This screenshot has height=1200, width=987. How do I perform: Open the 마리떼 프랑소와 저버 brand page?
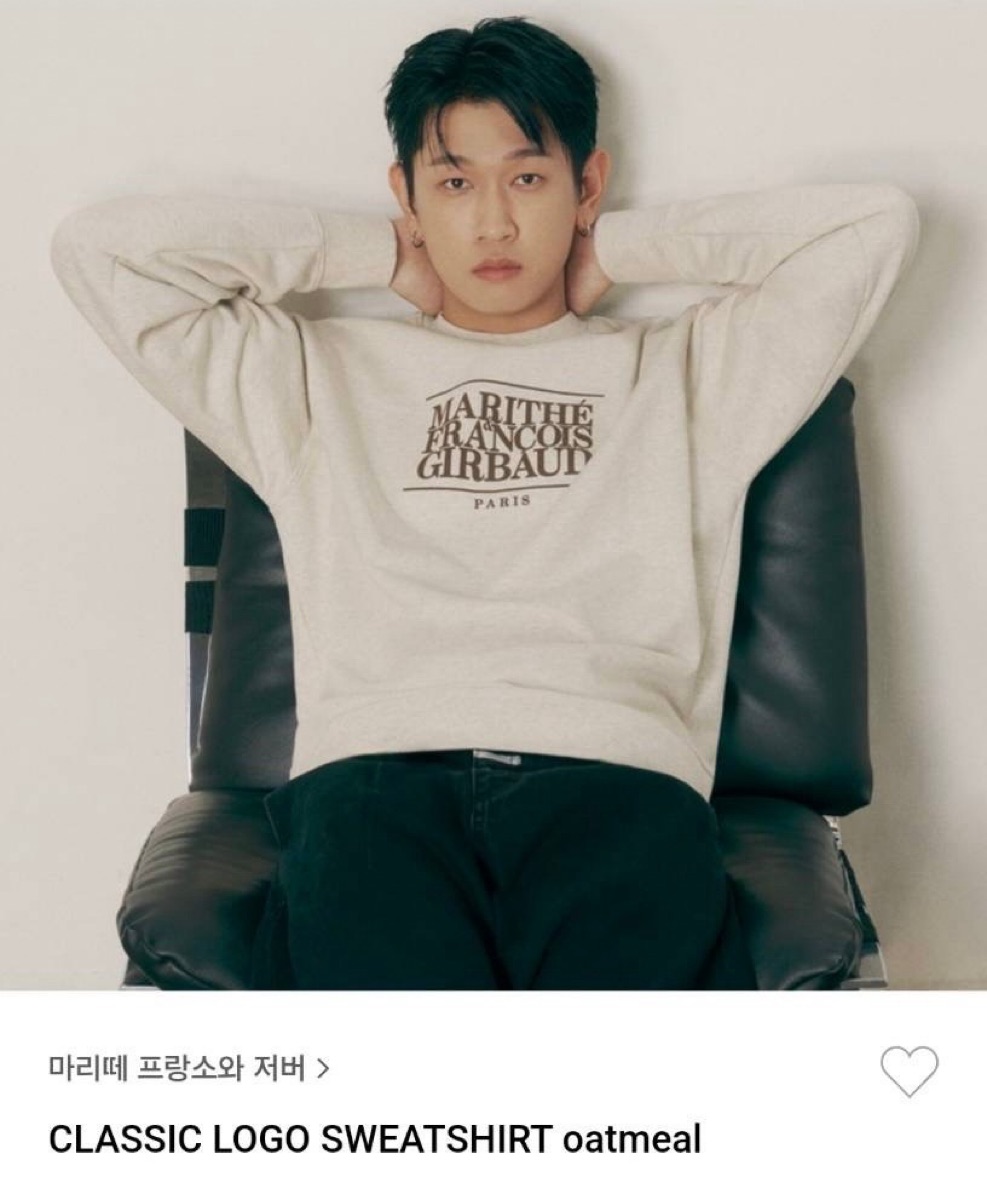188,1069
